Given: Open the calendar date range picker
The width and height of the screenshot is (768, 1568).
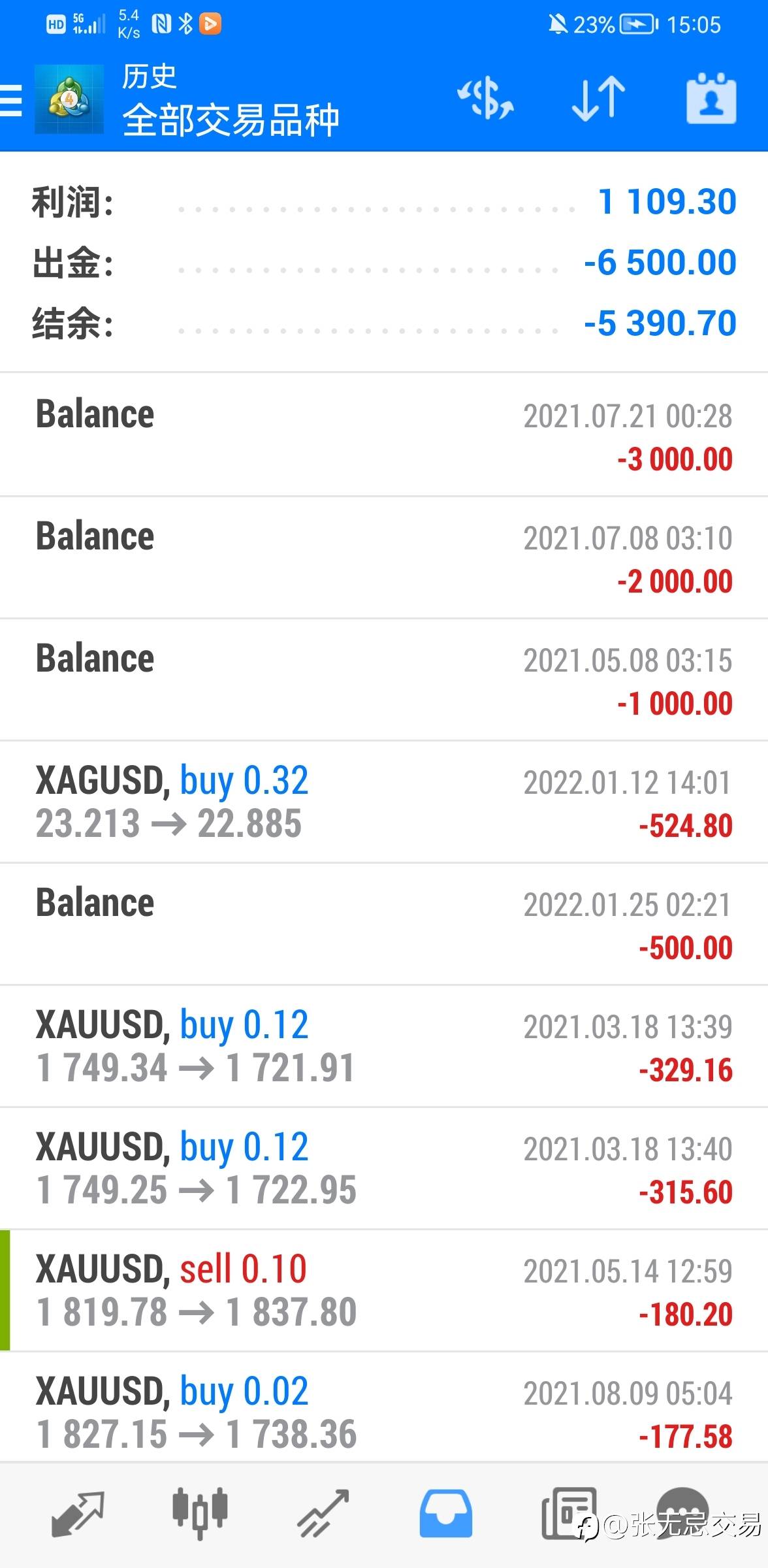Looking at the screenshot, I should [711, 99].
